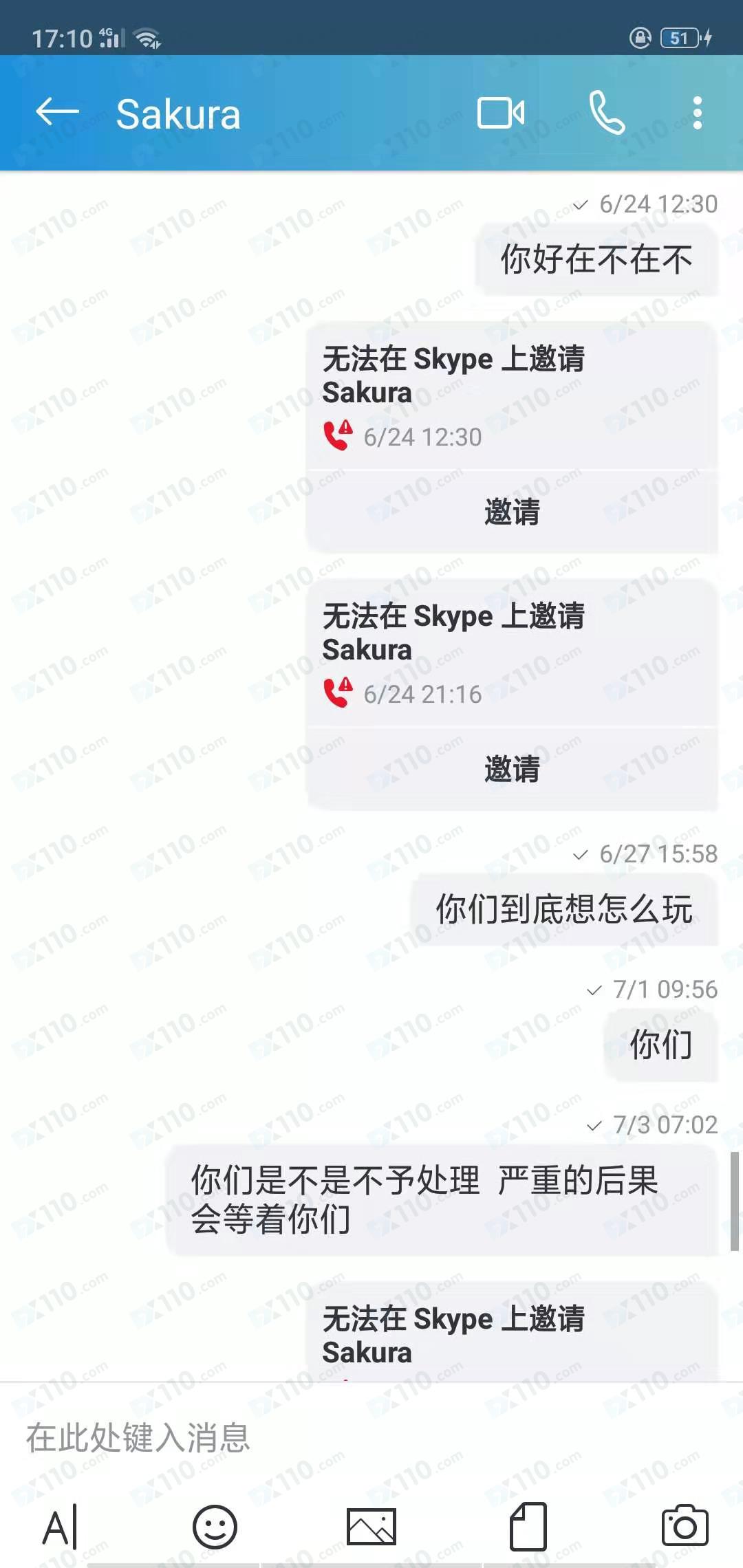
Task: Open the emoji picker
Action: point(215,1527)
